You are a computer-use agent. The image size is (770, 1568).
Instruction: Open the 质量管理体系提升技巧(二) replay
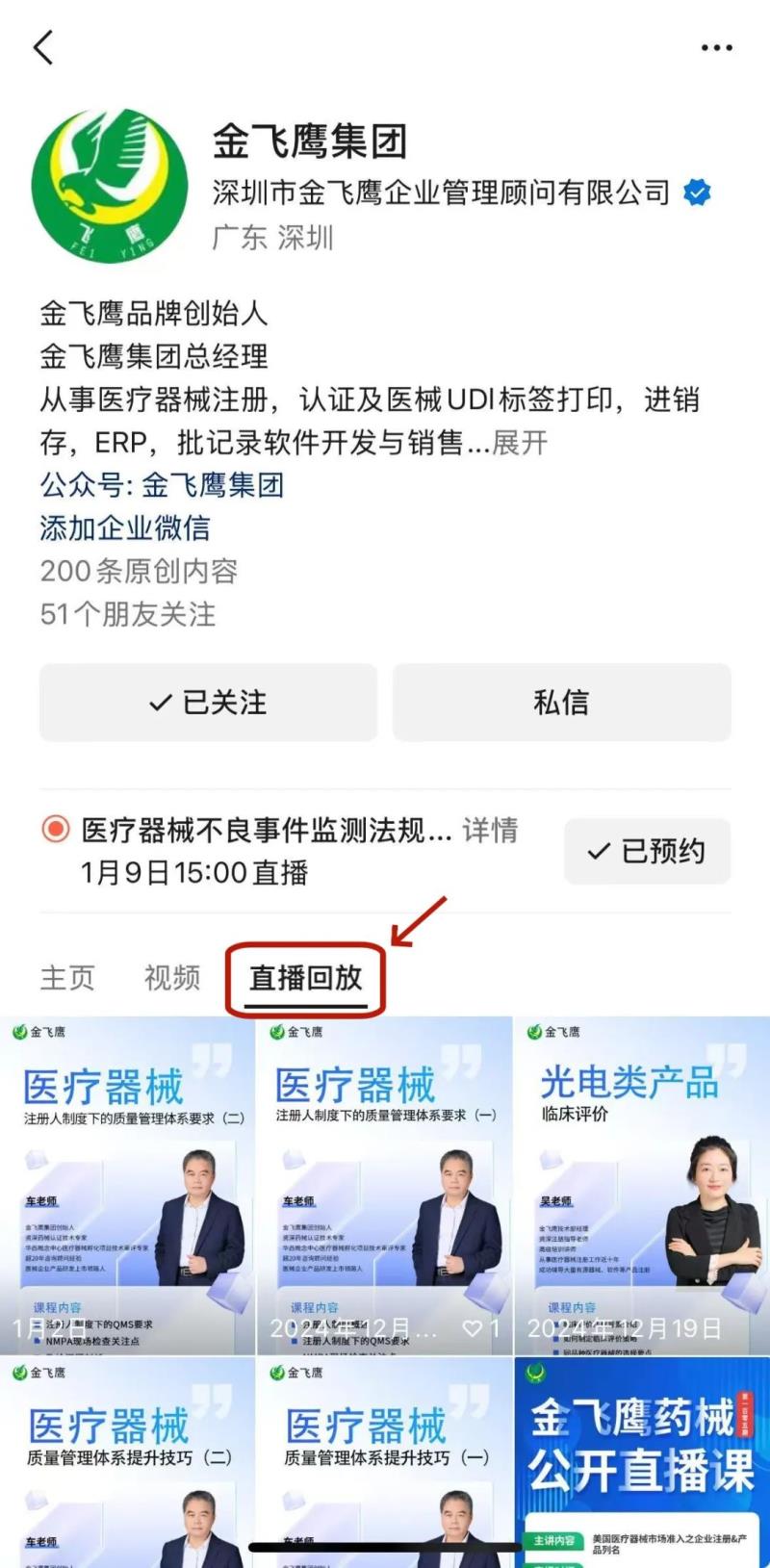point(127,1458)
